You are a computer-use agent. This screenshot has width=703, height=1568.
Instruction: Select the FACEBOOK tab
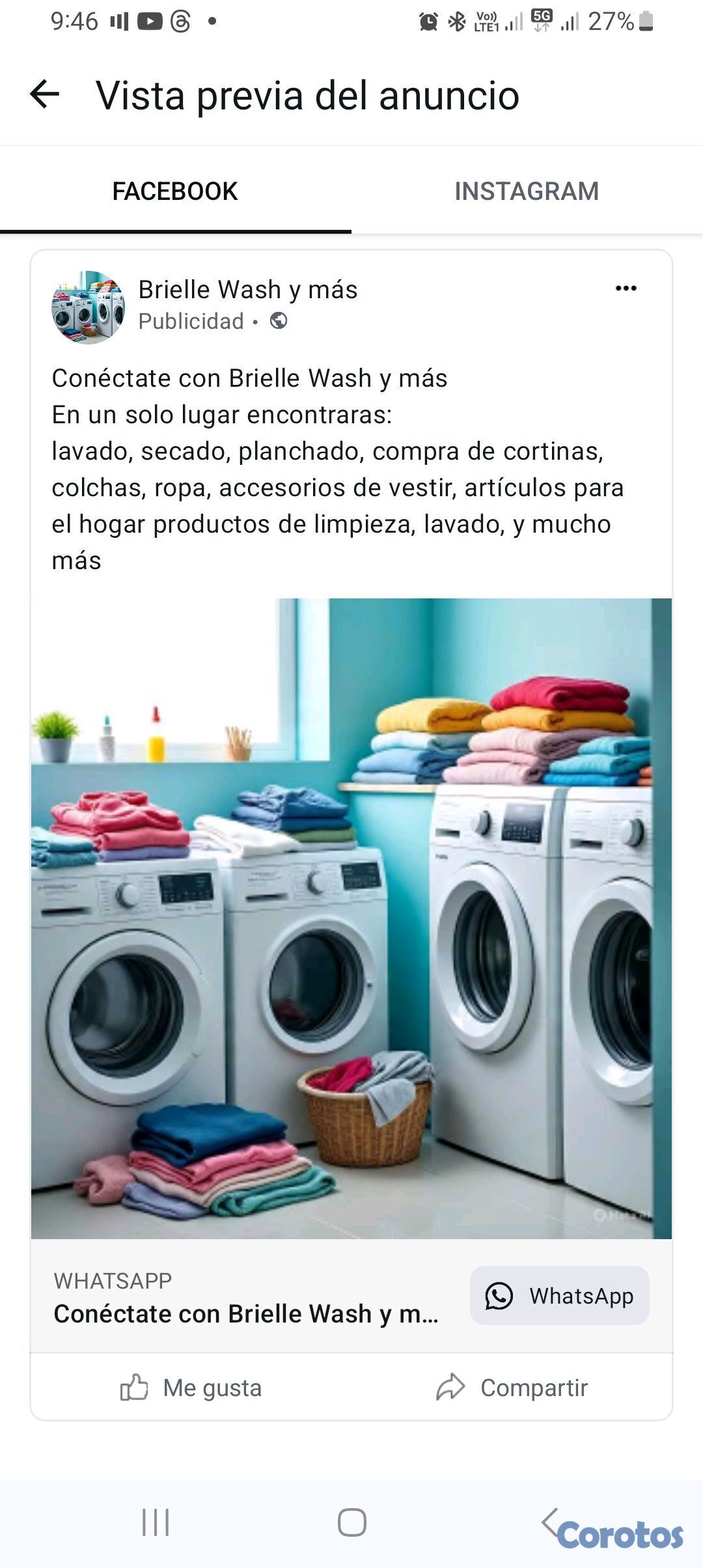[175, 191]
